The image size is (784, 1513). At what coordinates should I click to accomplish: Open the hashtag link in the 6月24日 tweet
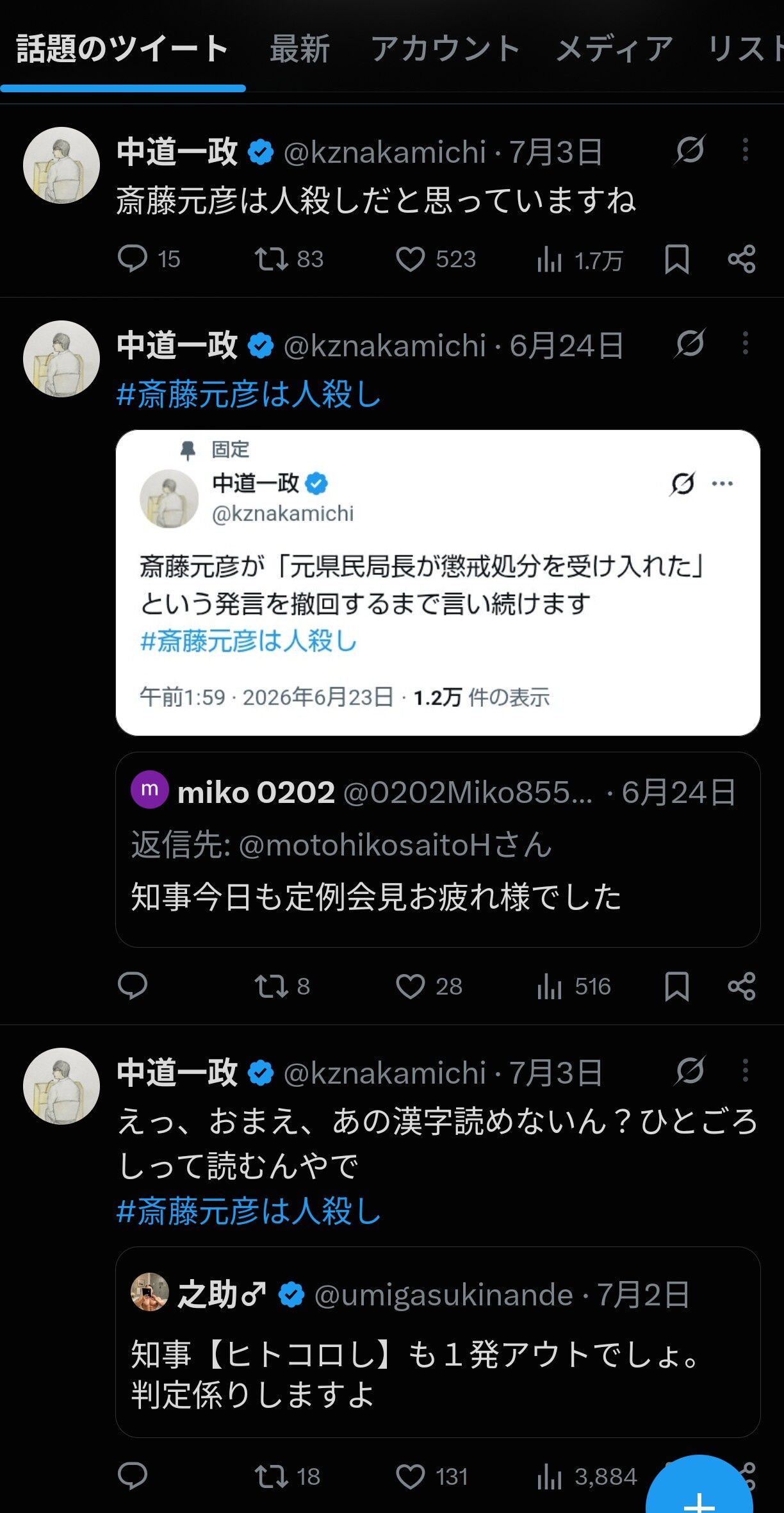coord(249,394)
